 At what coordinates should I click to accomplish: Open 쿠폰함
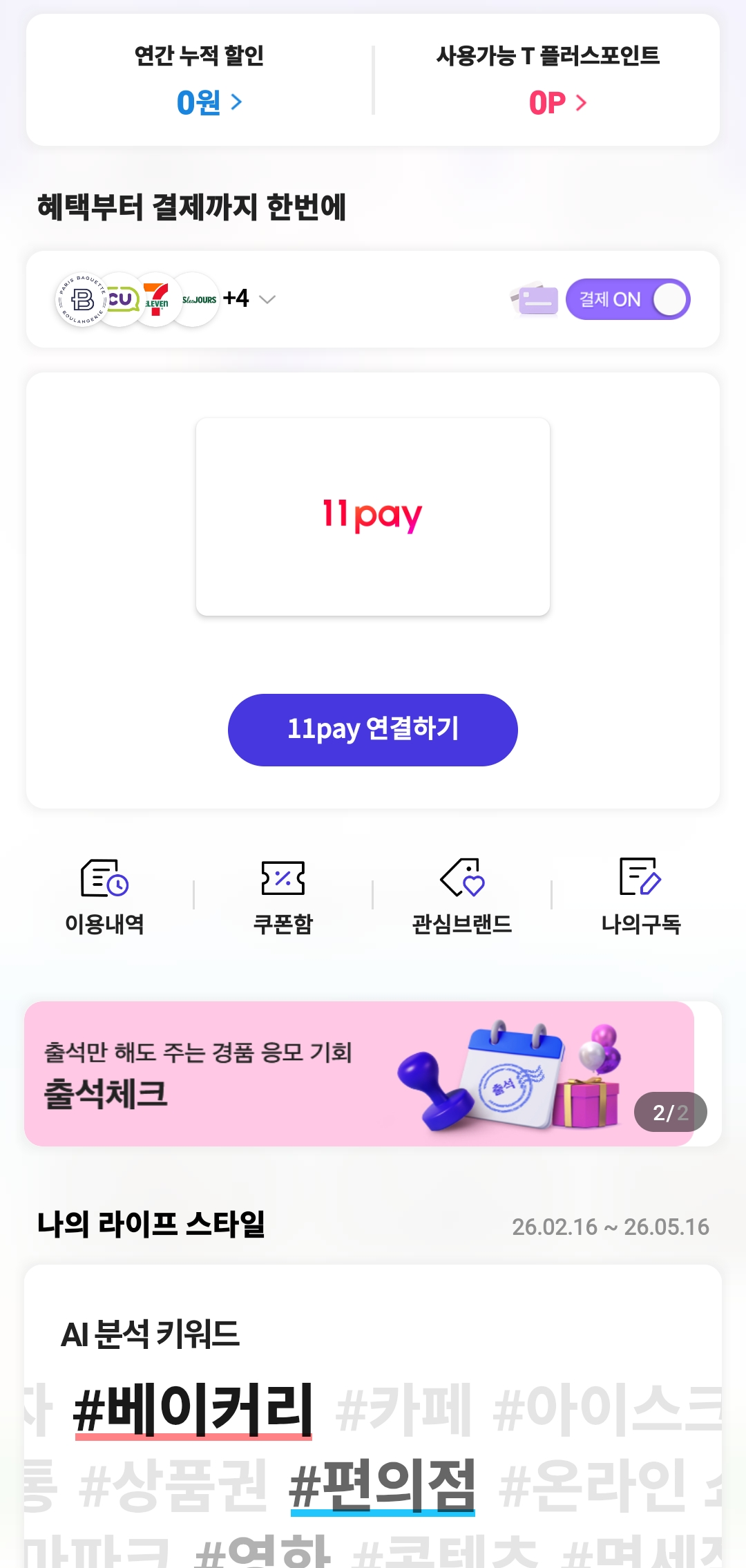click(x=283, y=896)
